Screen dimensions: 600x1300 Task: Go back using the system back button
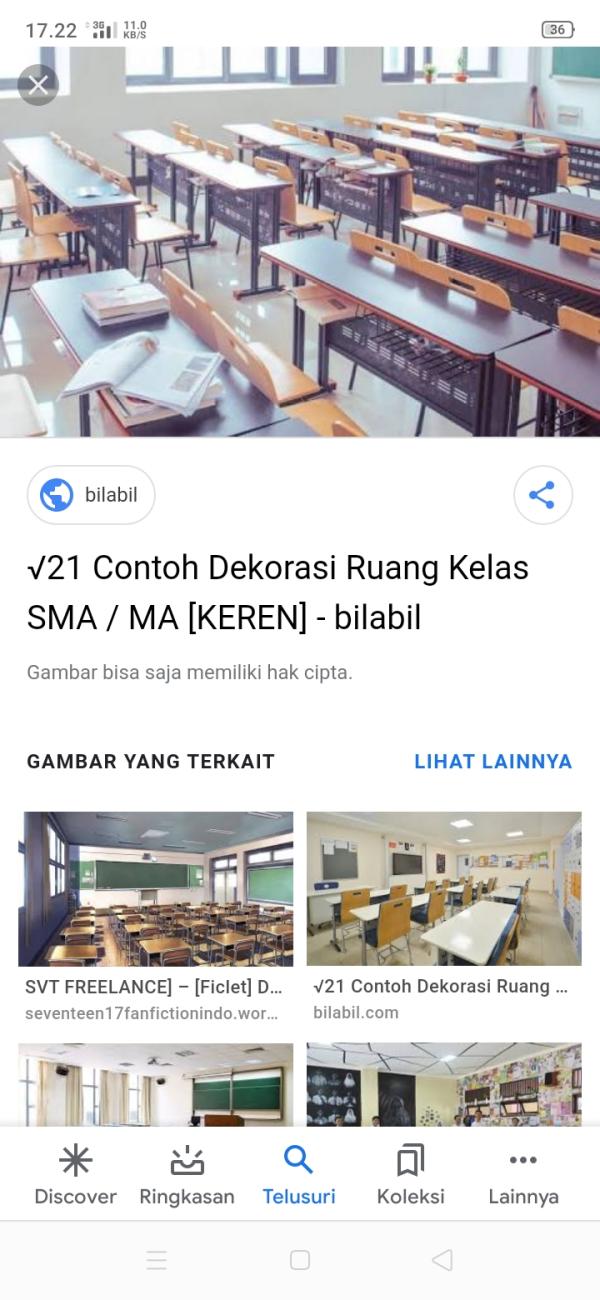442,1260
